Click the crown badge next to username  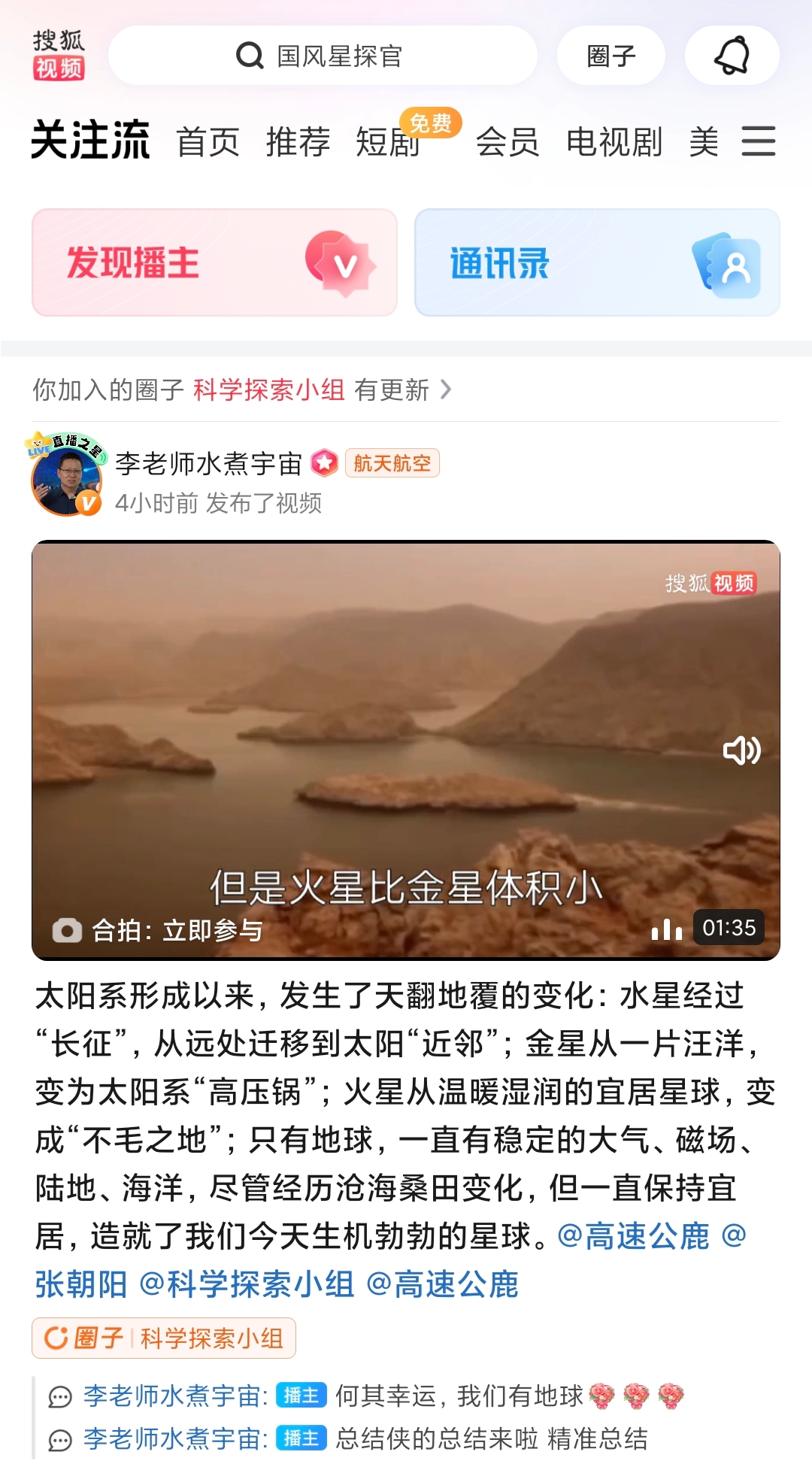[x=325, y=463]
